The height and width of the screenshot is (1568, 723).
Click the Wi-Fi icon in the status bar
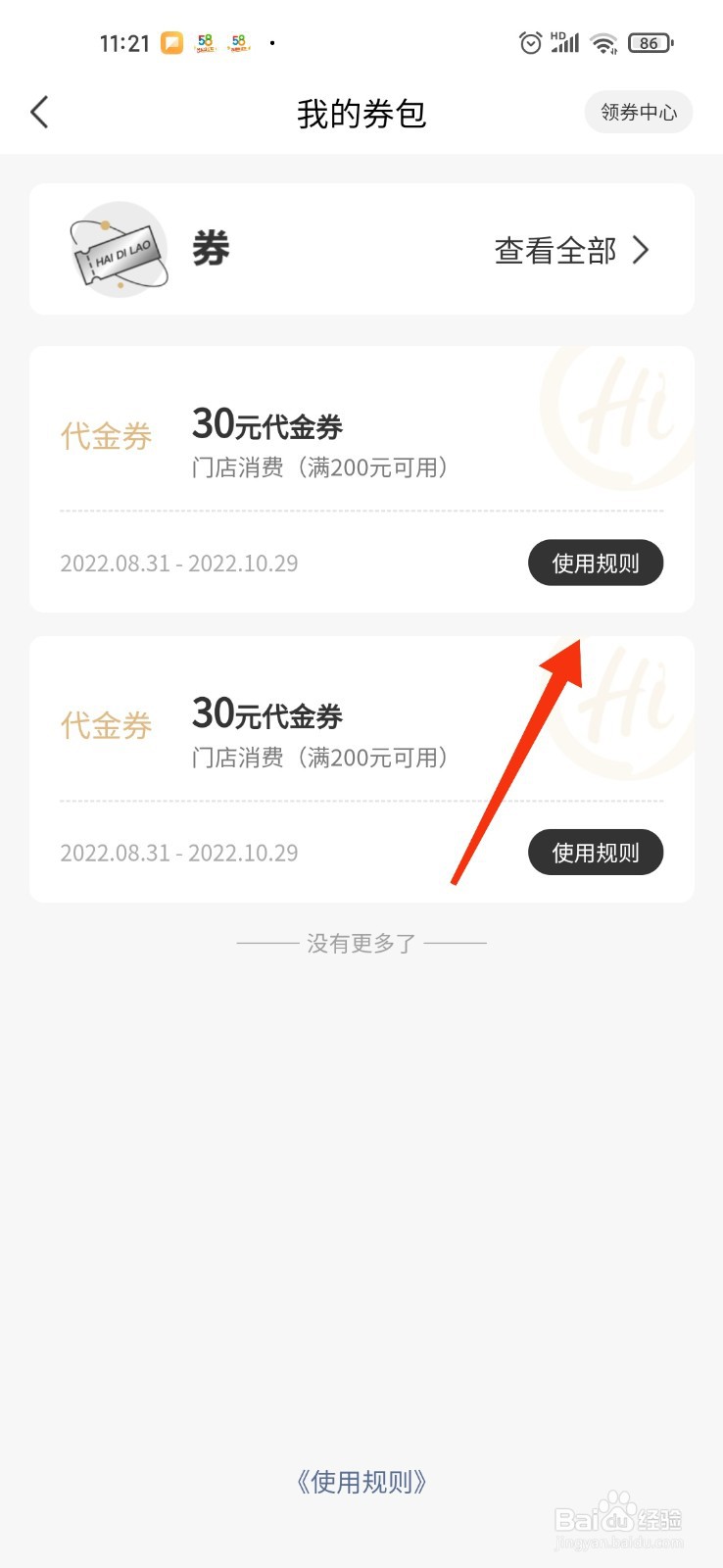tap(603, 42)
